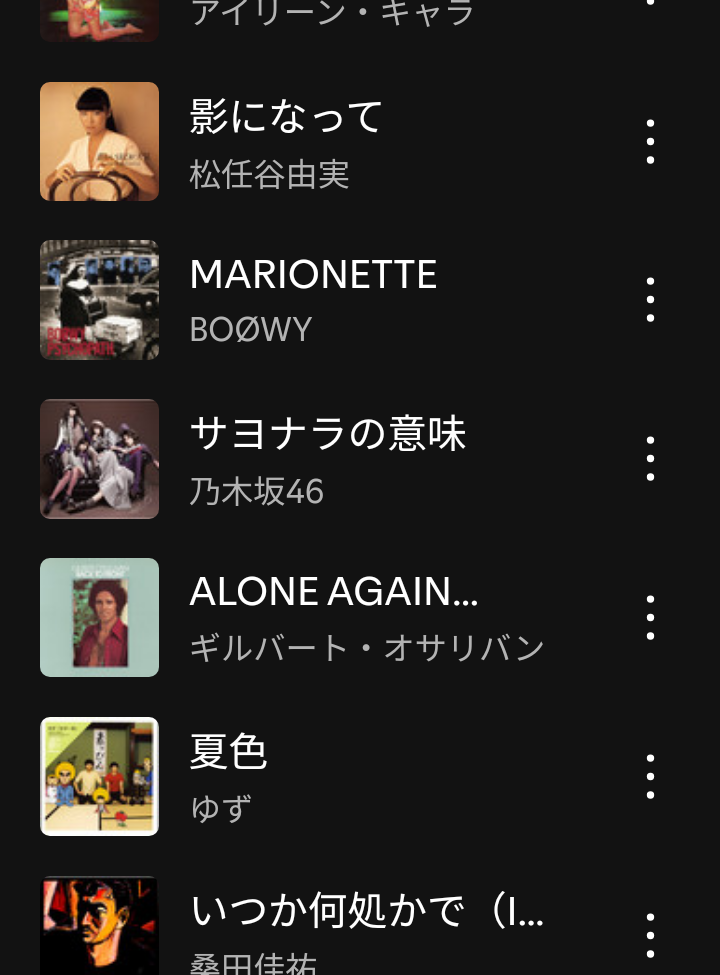Open the song by アイリーン・キャラ

(x=332, y=12)
